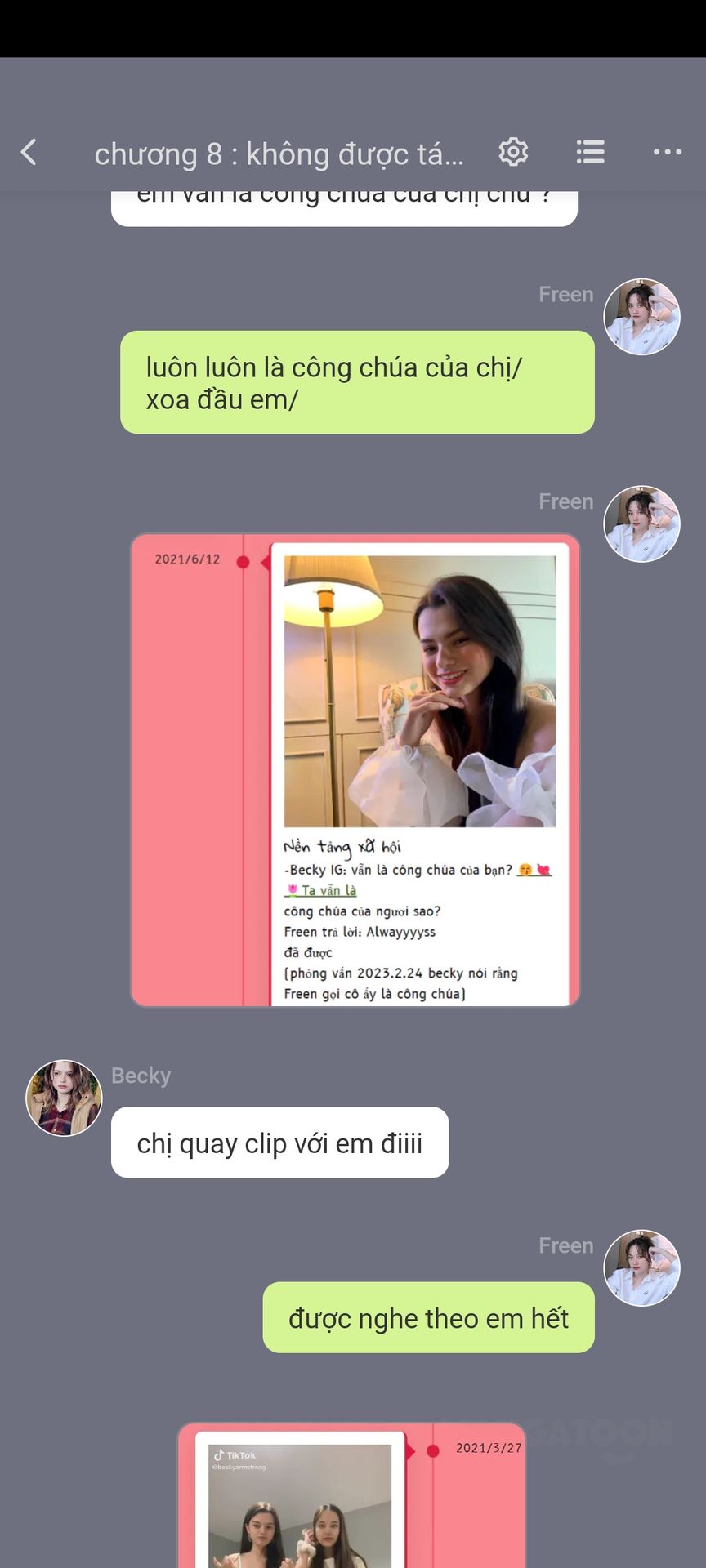Go back using the top-left arrow
This screenshot has width=706, height=1568.
(x=29, y=152)
